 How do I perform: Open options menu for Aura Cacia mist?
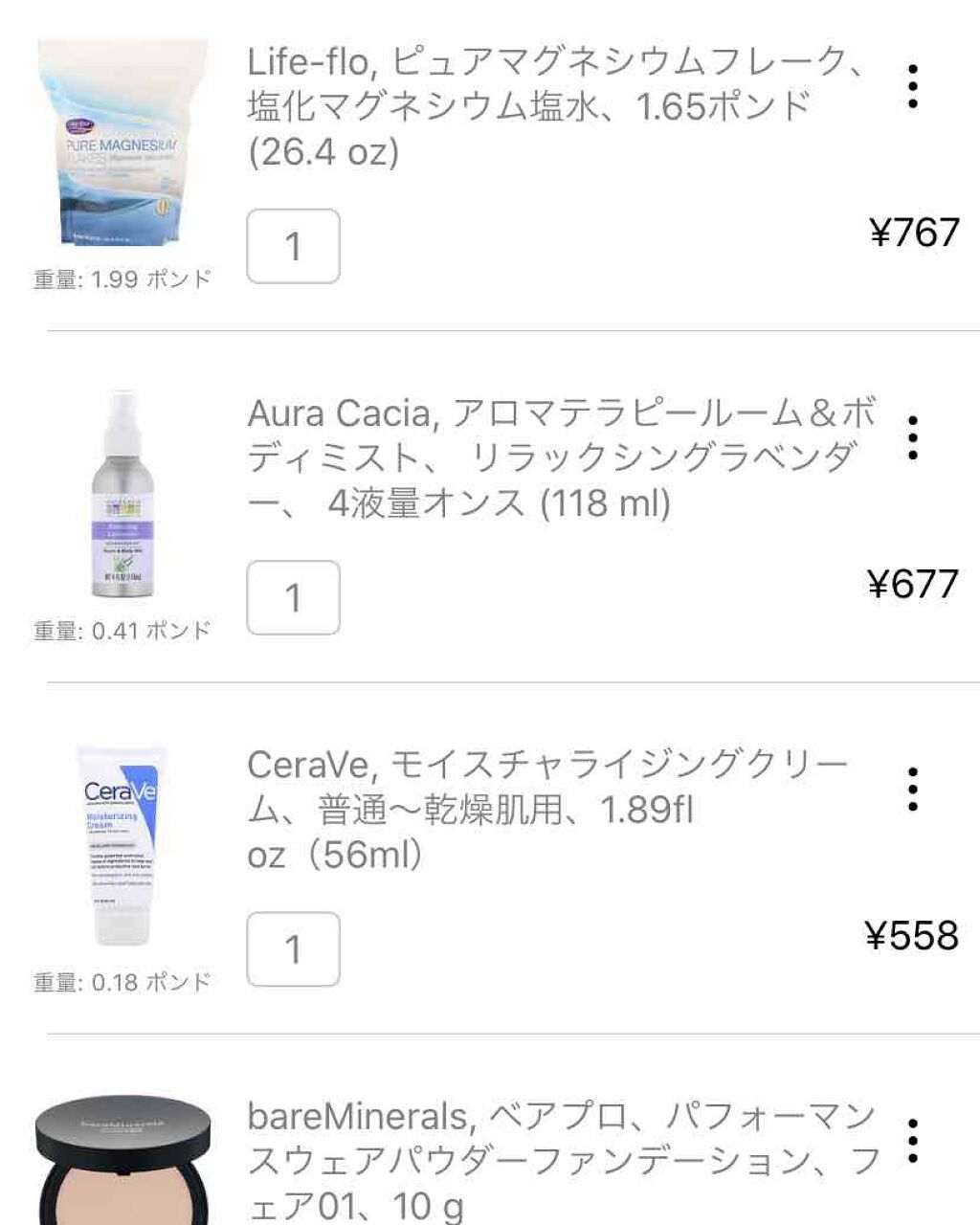pyautogui.click(x=913, y=438)
